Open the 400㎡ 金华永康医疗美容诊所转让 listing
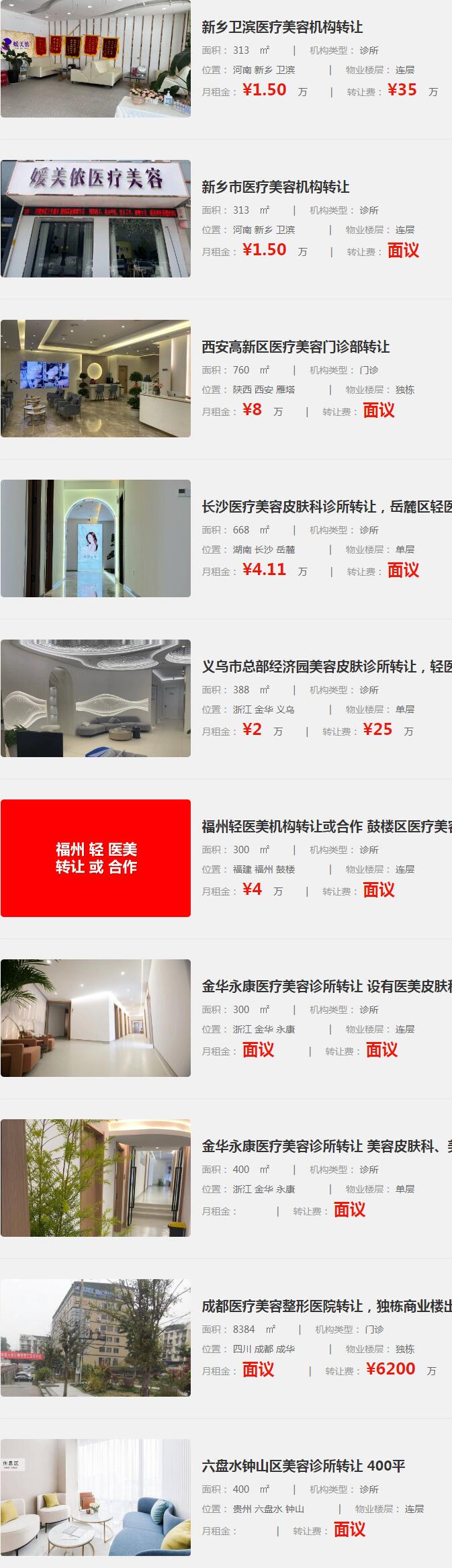The image size is (452, 1568). (x=326, y=1147)
